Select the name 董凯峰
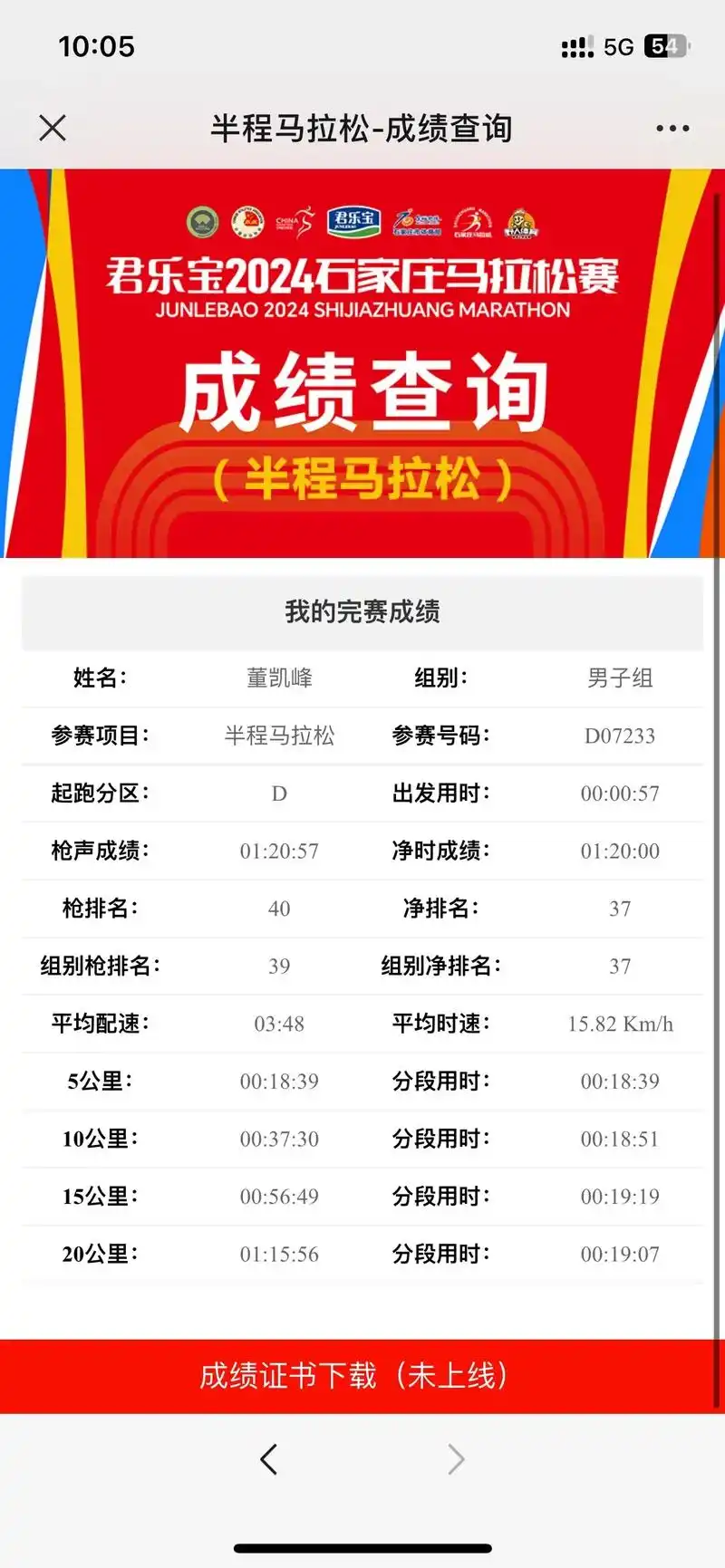 (x=279, y=678)
